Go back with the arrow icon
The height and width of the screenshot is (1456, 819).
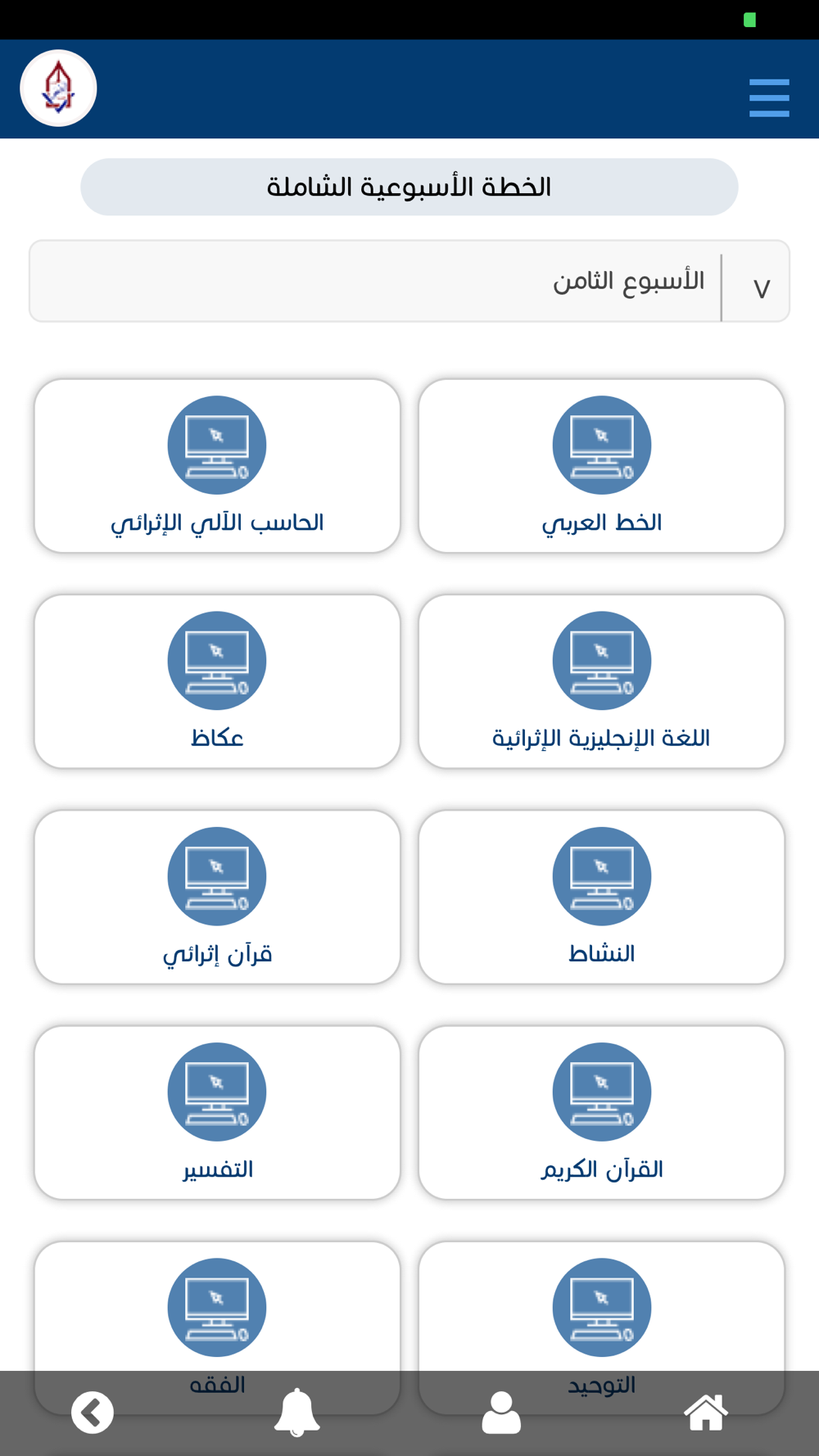tap(93, 1413)
